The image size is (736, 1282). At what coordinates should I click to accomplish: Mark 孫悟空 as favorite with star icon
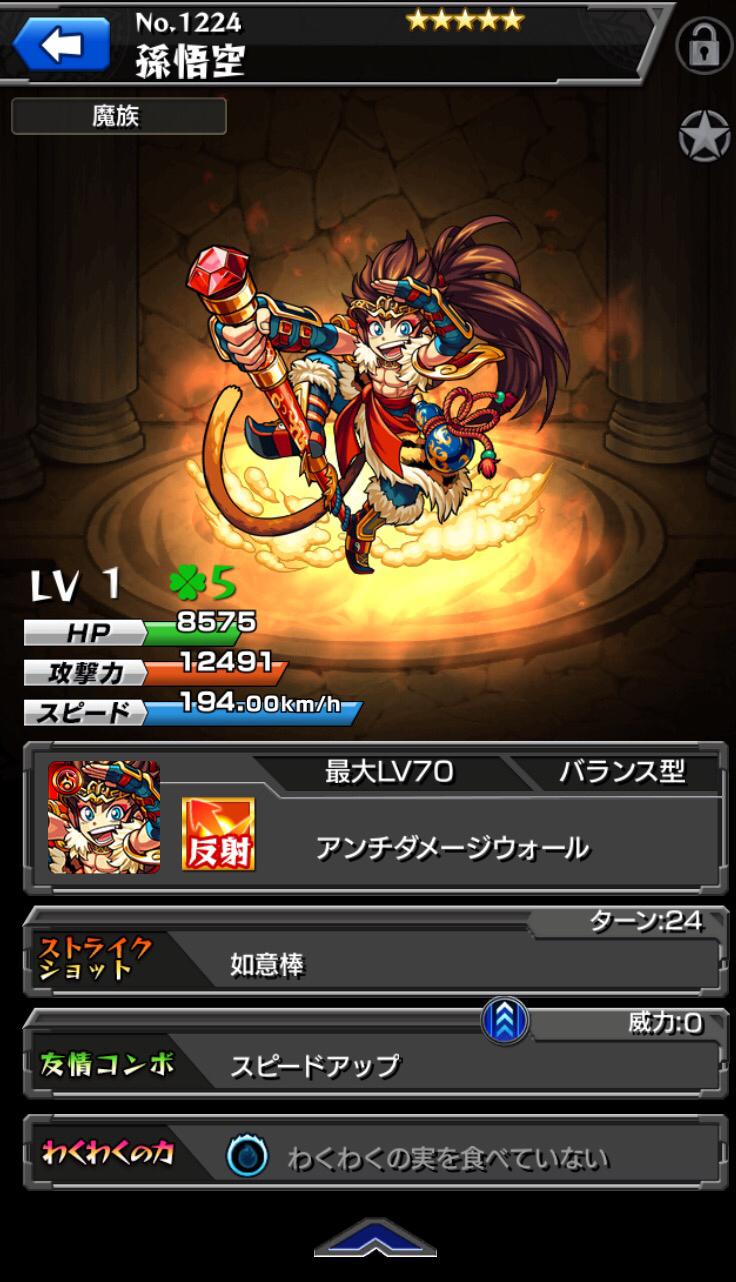pos(704,136)
